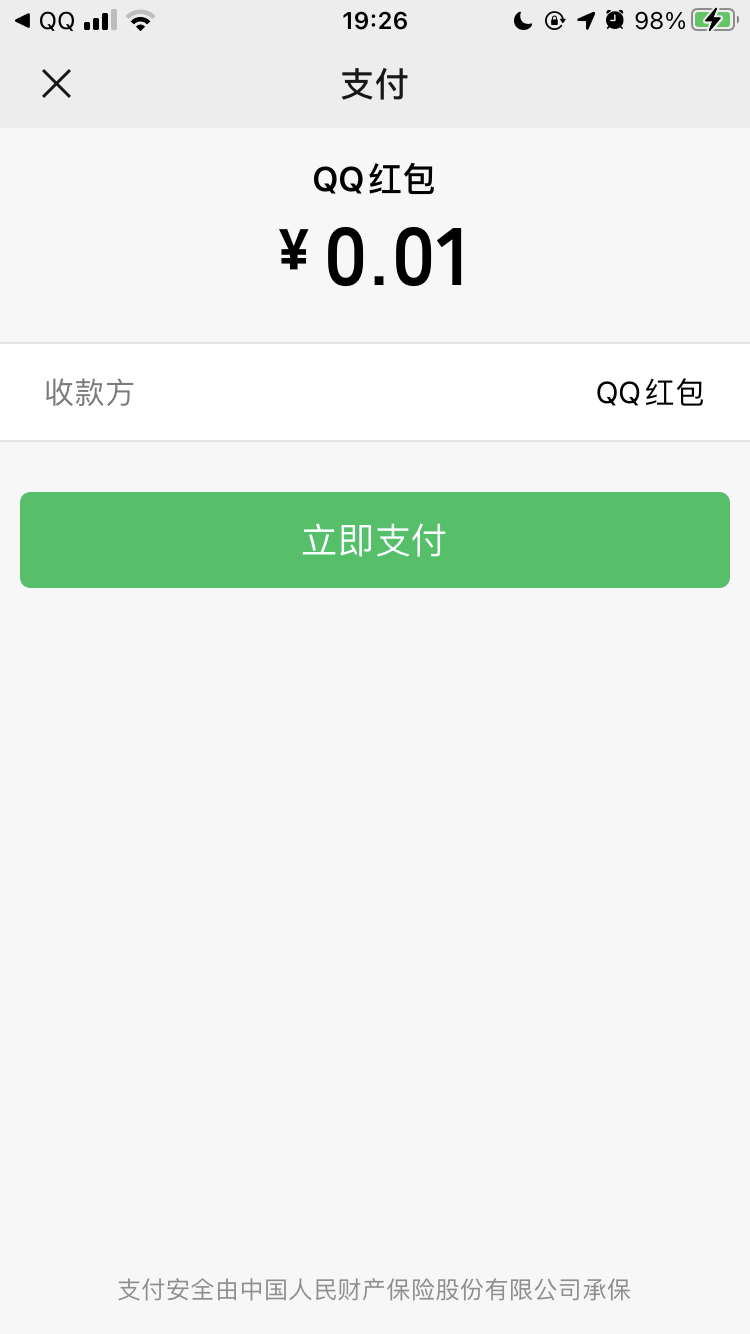Tap the QQ红包 recipient value
Image resolution: width=750 pixels, height=1334 pixels.
650,392
